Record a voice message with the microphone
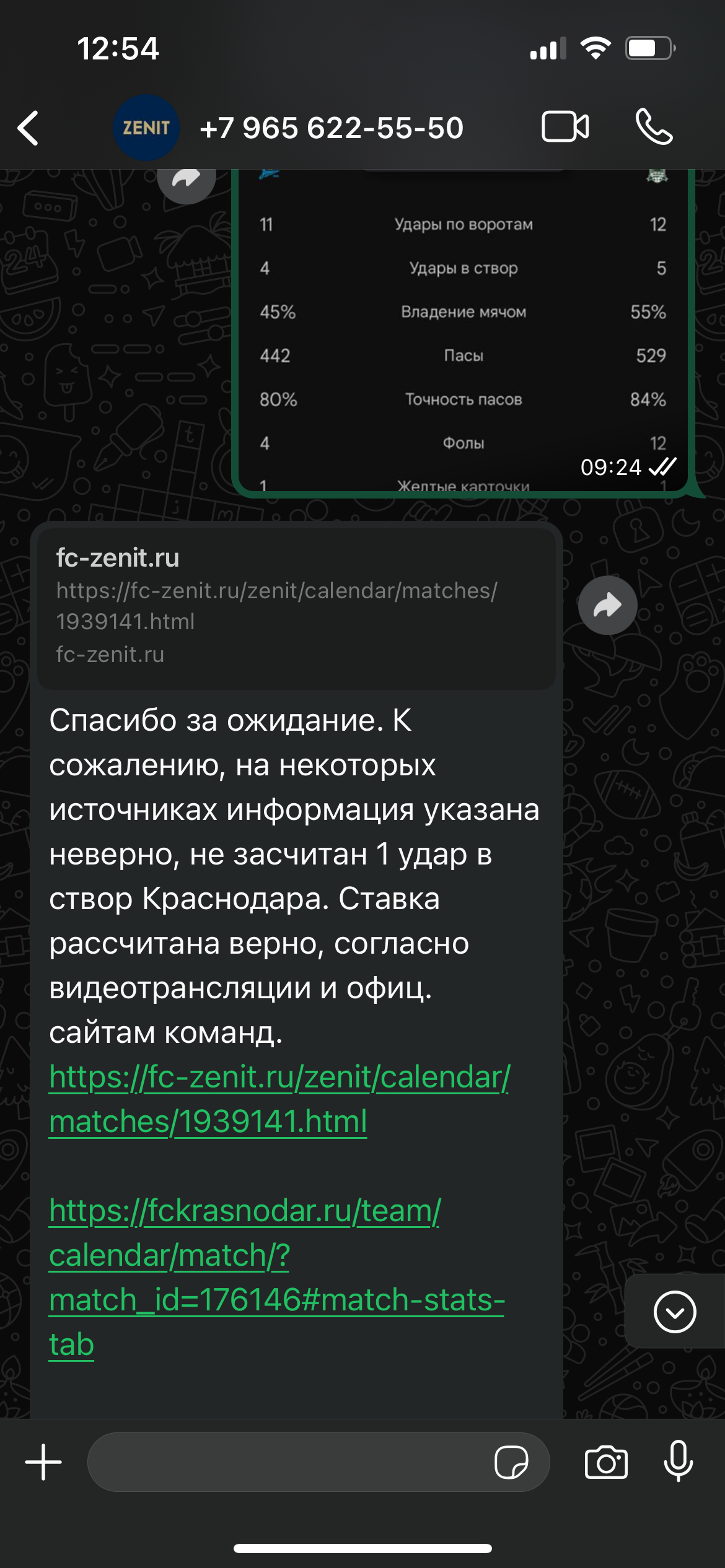Screen dimensions: 725x1568 click(678, 1461)
